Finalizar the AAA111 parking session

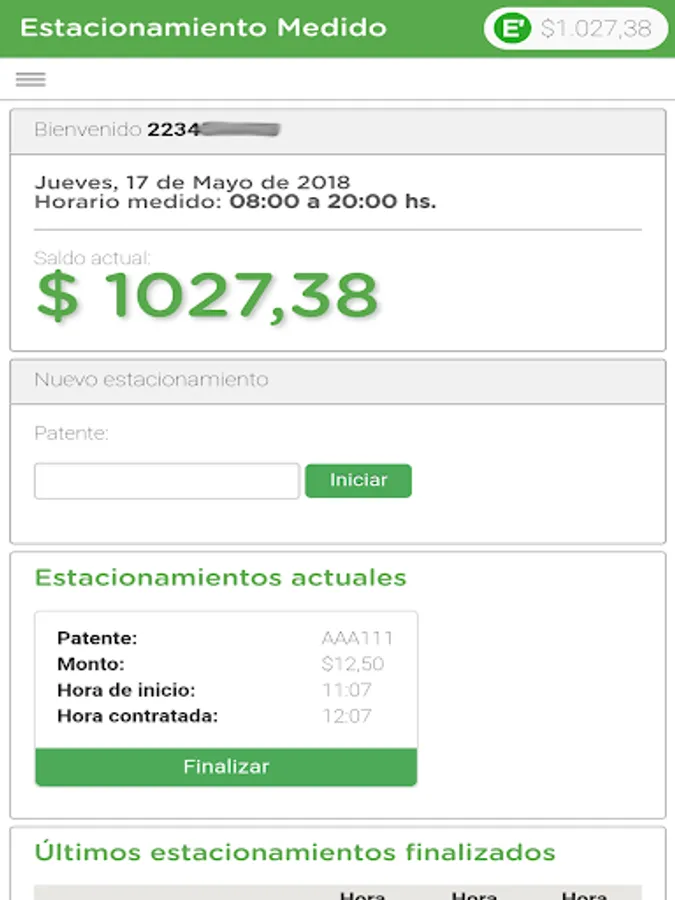226,767
